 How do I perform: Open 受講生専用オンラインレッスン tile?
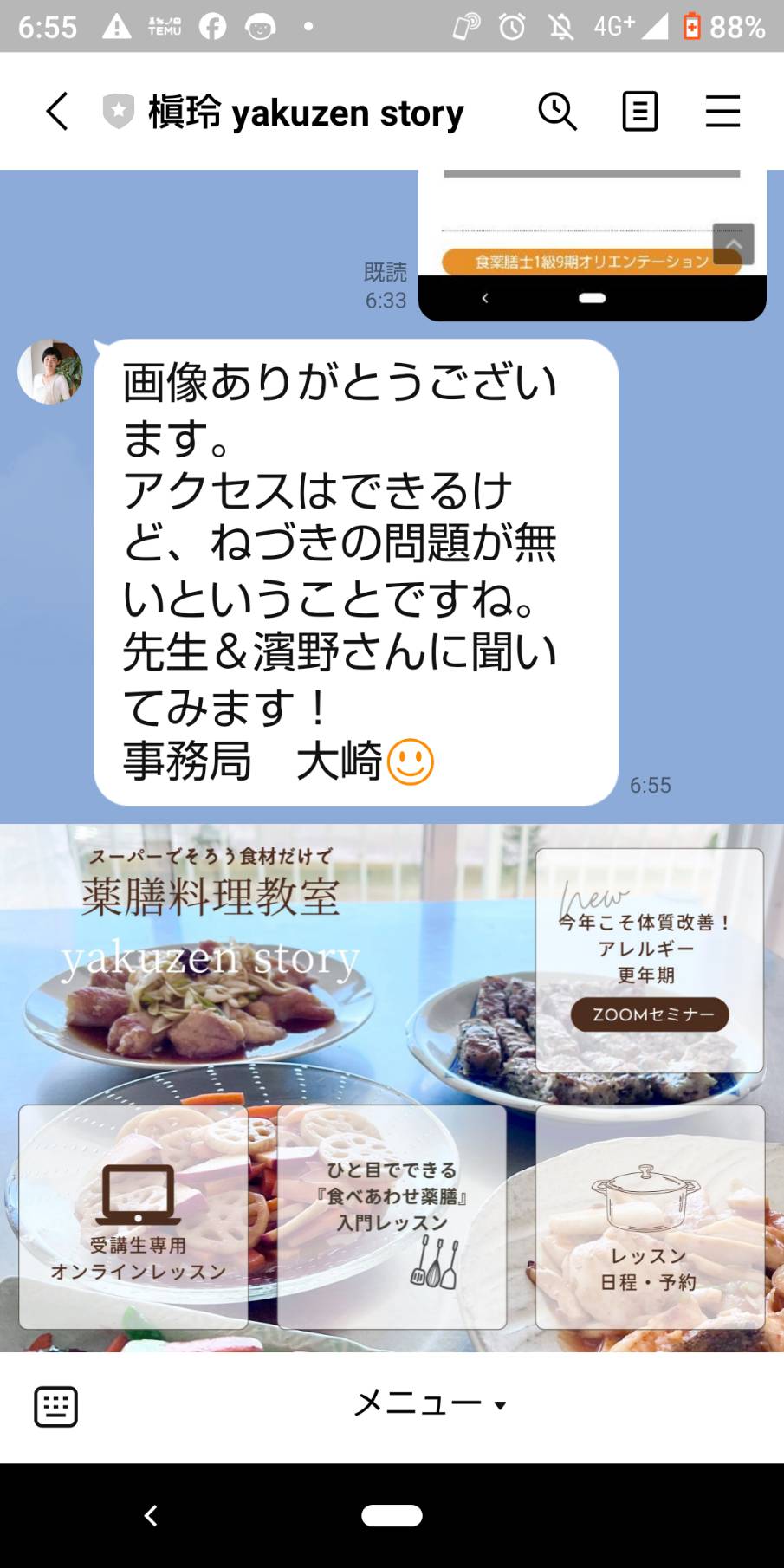[x=133, y=1216]
